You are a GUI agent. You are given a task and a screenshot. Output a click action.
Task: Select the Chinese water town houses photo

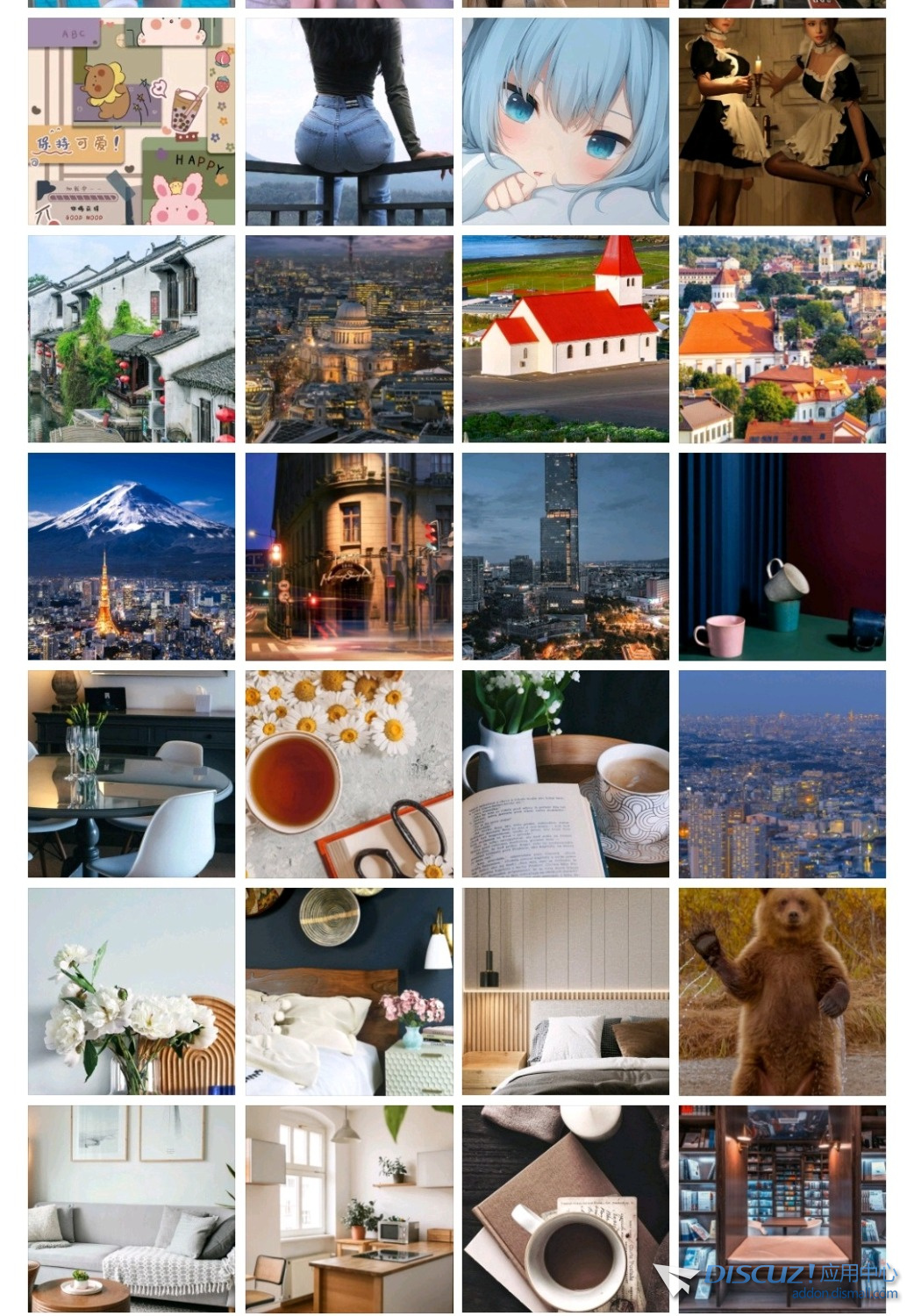132,339
